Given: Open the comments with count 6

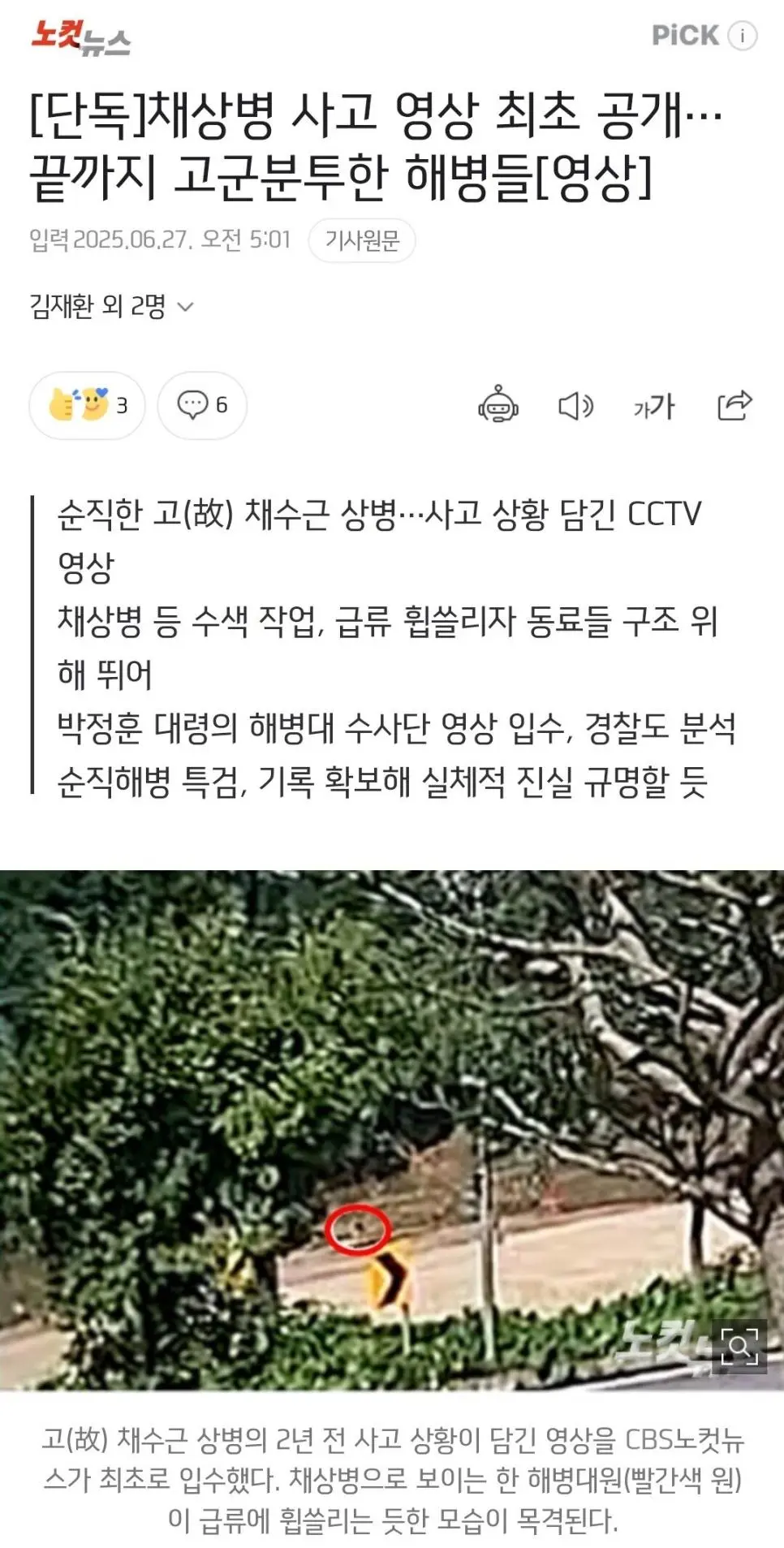Looking at the screenshot, I should (202, 405).
